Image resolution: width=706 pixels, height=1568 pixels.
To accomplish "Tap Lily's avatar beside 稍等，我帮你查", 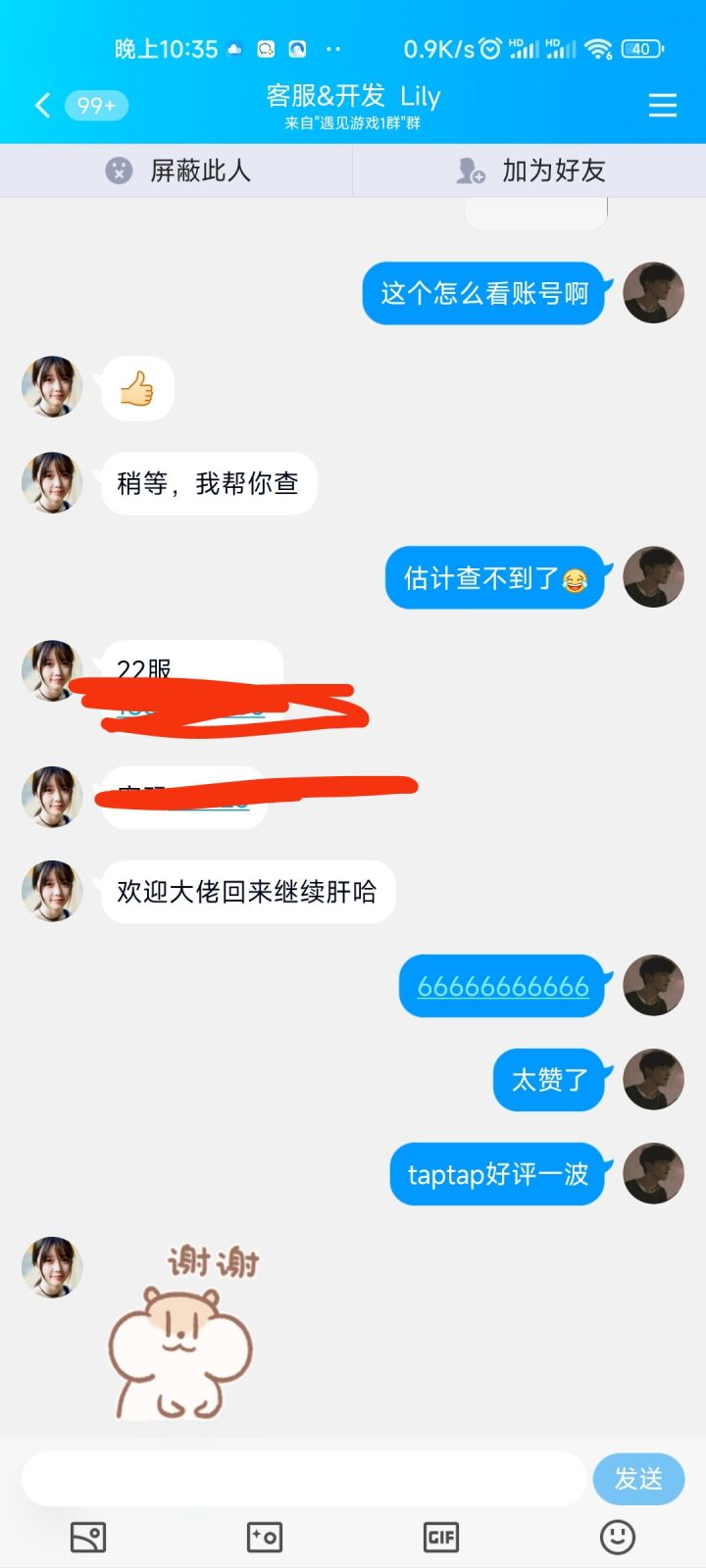I will click(52, 482).
